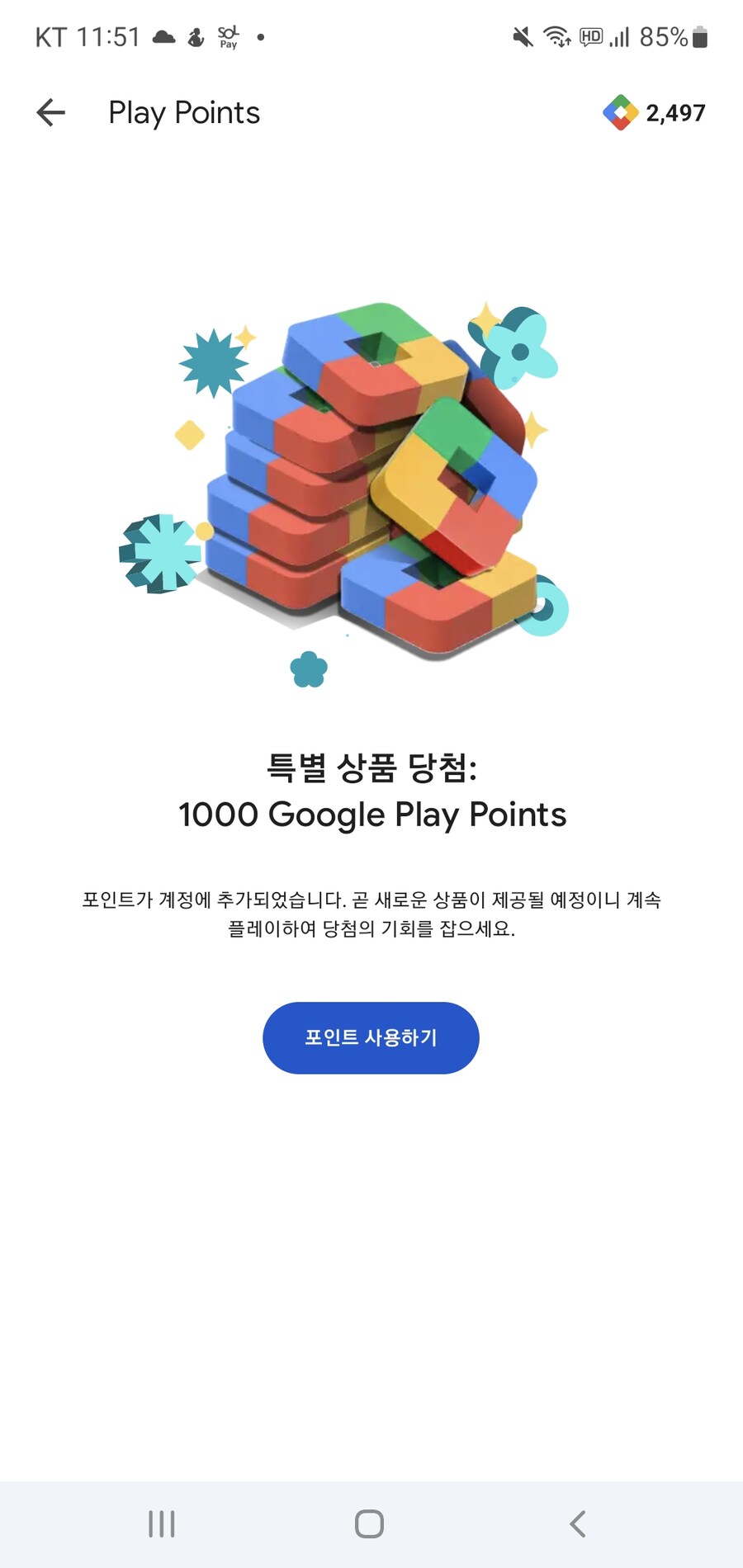Select the muted sound status icon
Image resolution: width=743 pixels, height=1568 pixels.
point(521,35)
